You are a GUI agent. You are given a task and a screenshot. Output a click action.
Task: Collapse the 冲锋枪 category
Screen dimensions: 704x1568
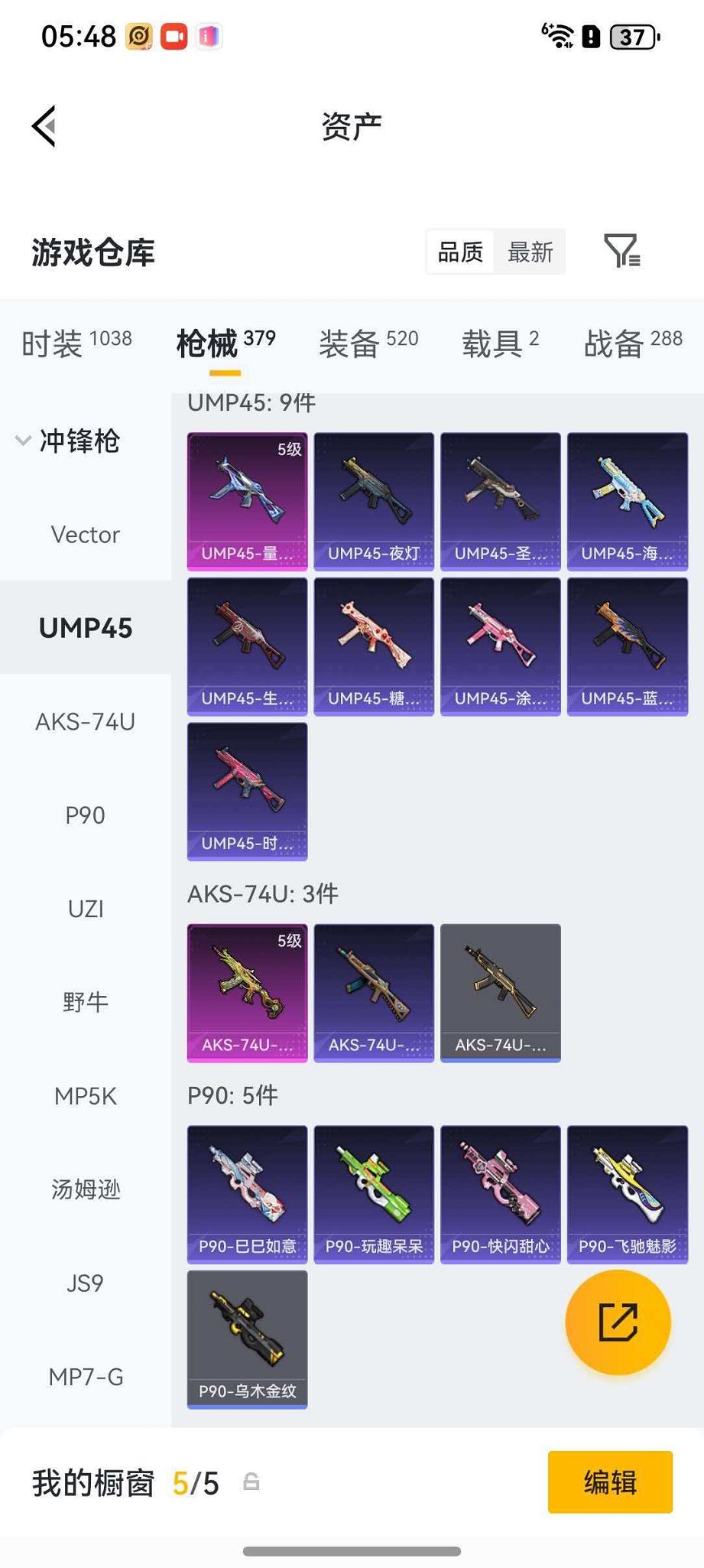tap(69, 441)
